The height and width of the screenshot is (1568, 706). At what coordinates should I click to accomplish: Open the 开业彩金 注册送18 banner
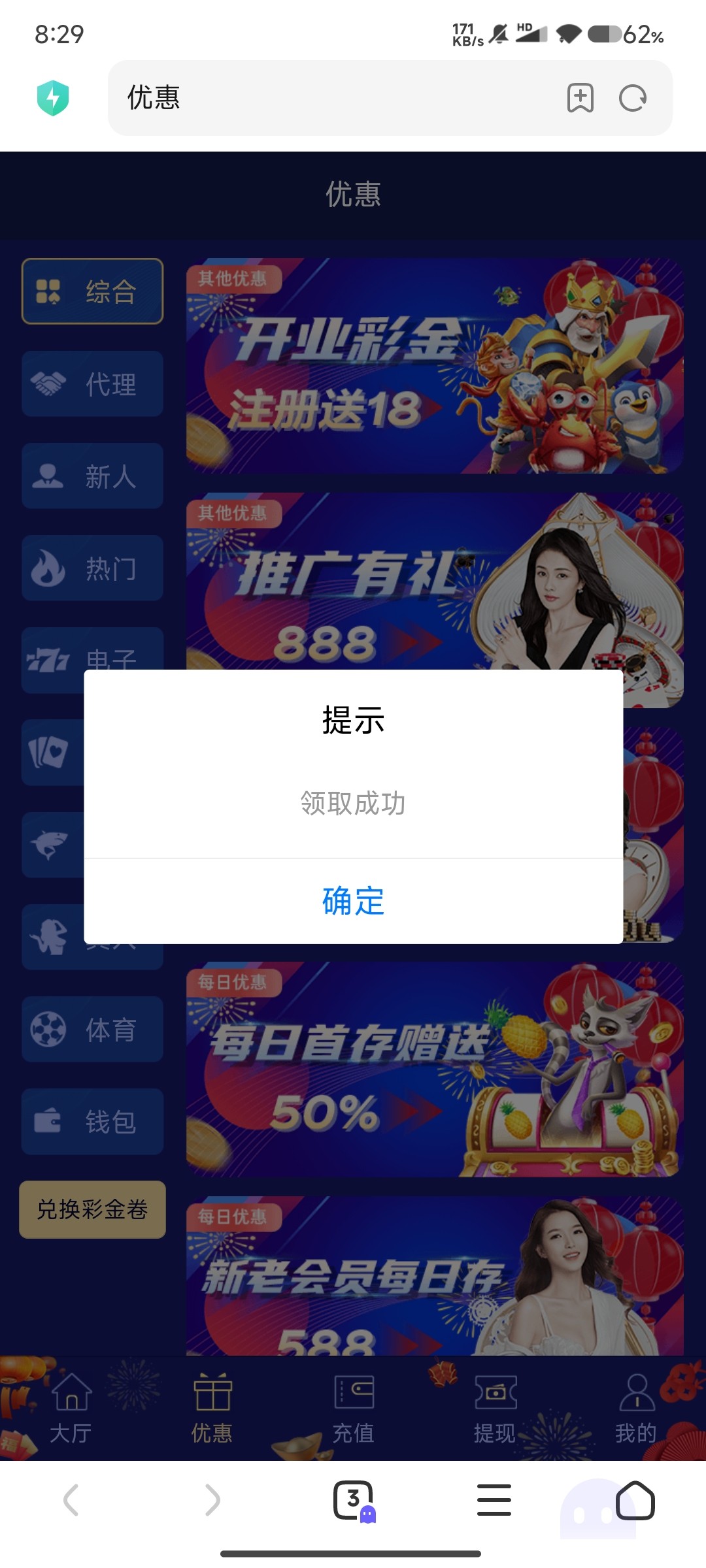point(435,366)
